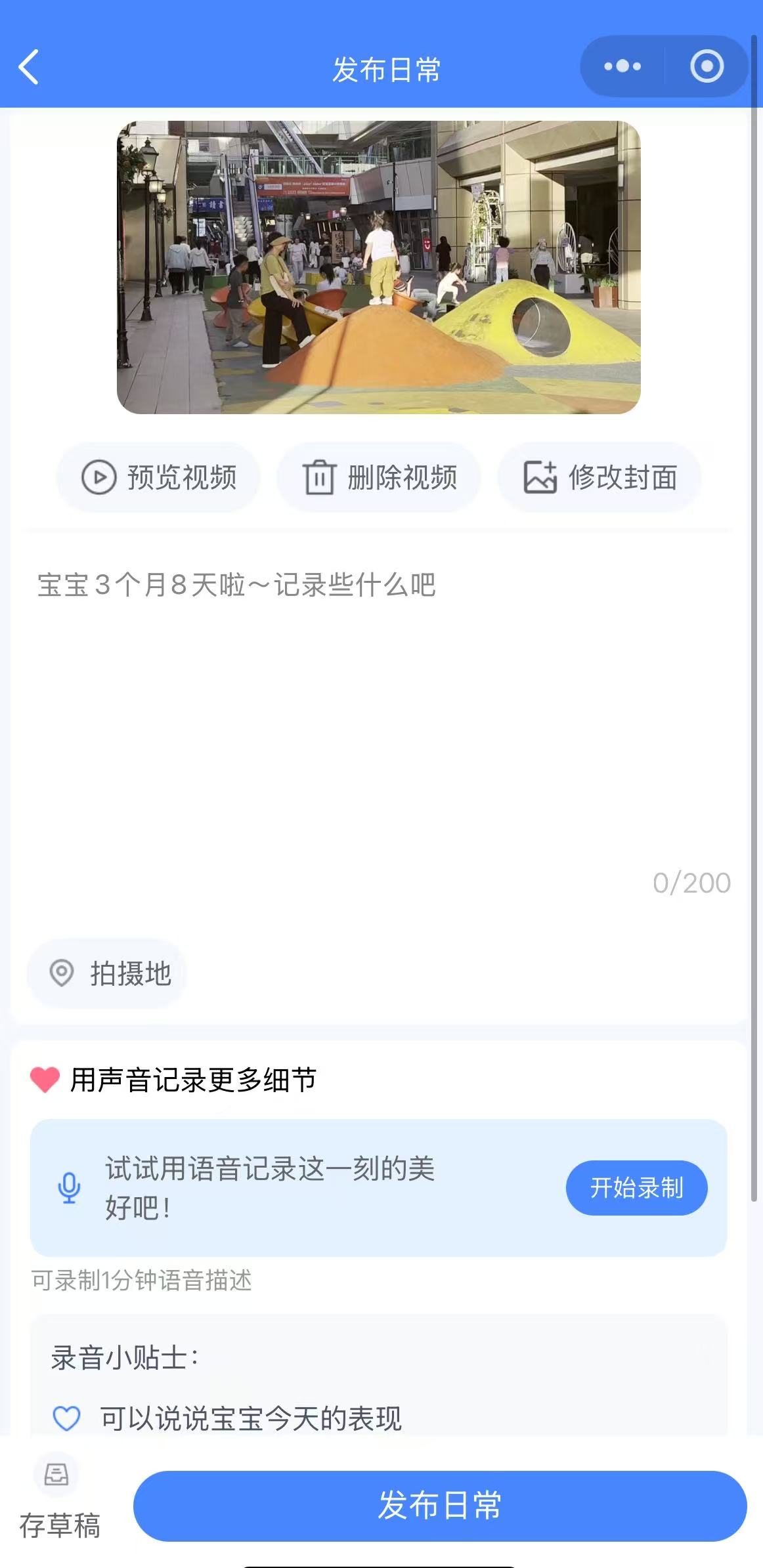The width and height of the screenshot is (763, 1568).
Task: Delete the video with 删除视频
Action: click(x=379, y=477)
